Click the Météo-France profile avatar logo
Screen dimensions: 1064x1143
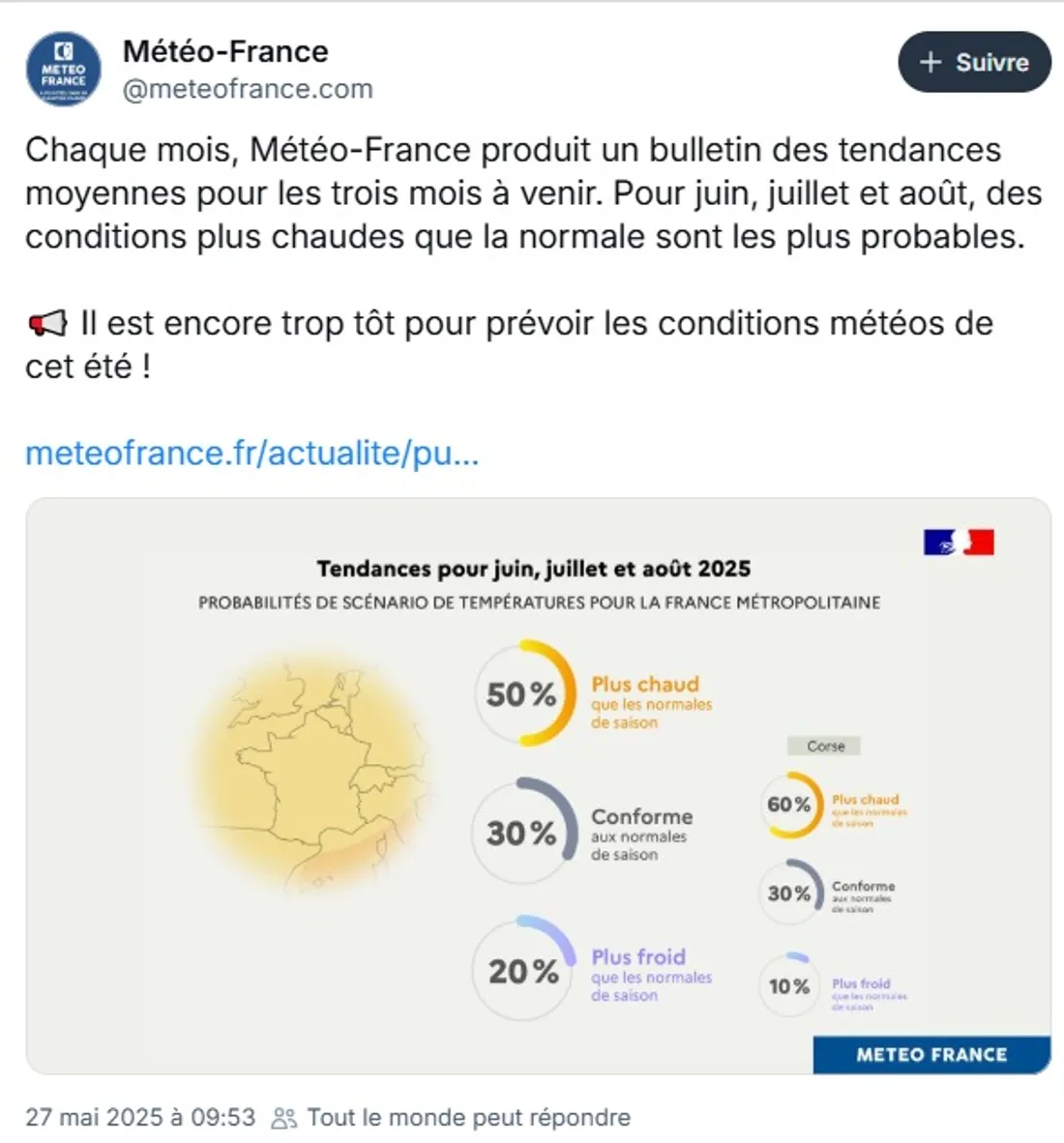tap(64, 69)
